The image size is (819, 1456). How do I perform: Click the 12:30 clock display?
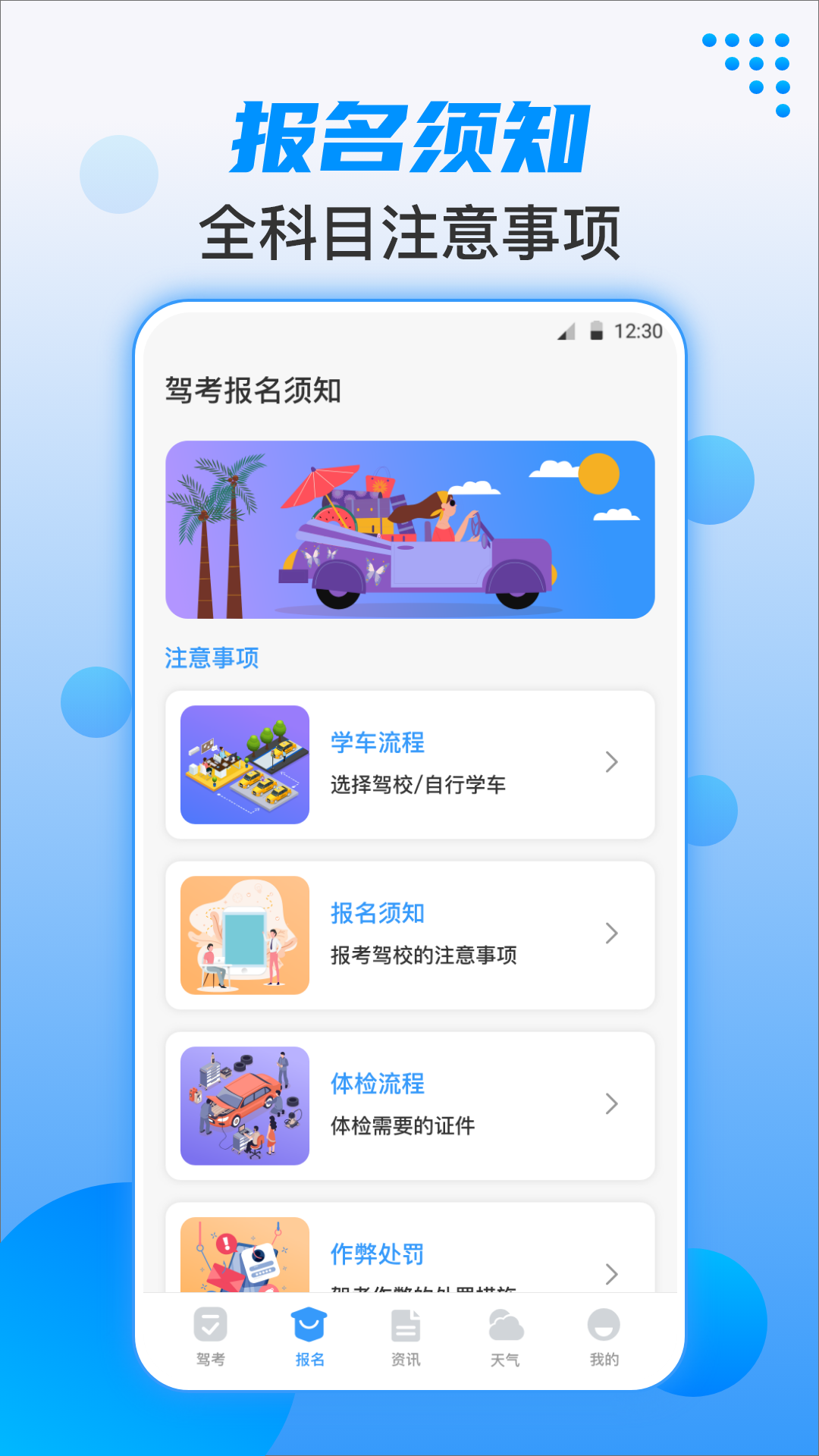pos(639,331)
